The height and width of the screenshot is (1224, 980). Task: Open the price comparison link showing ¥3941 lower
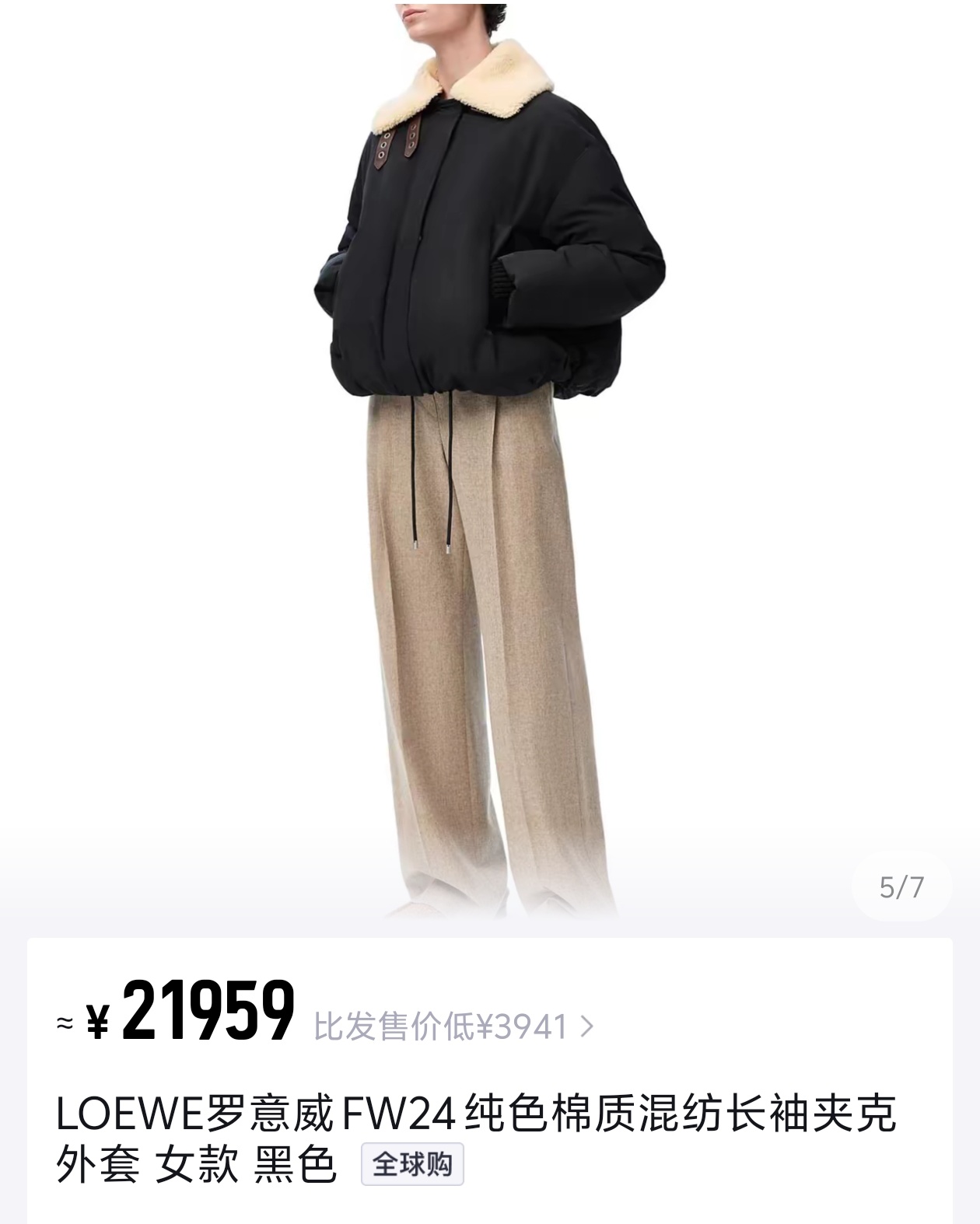[x=453, y=1026]
